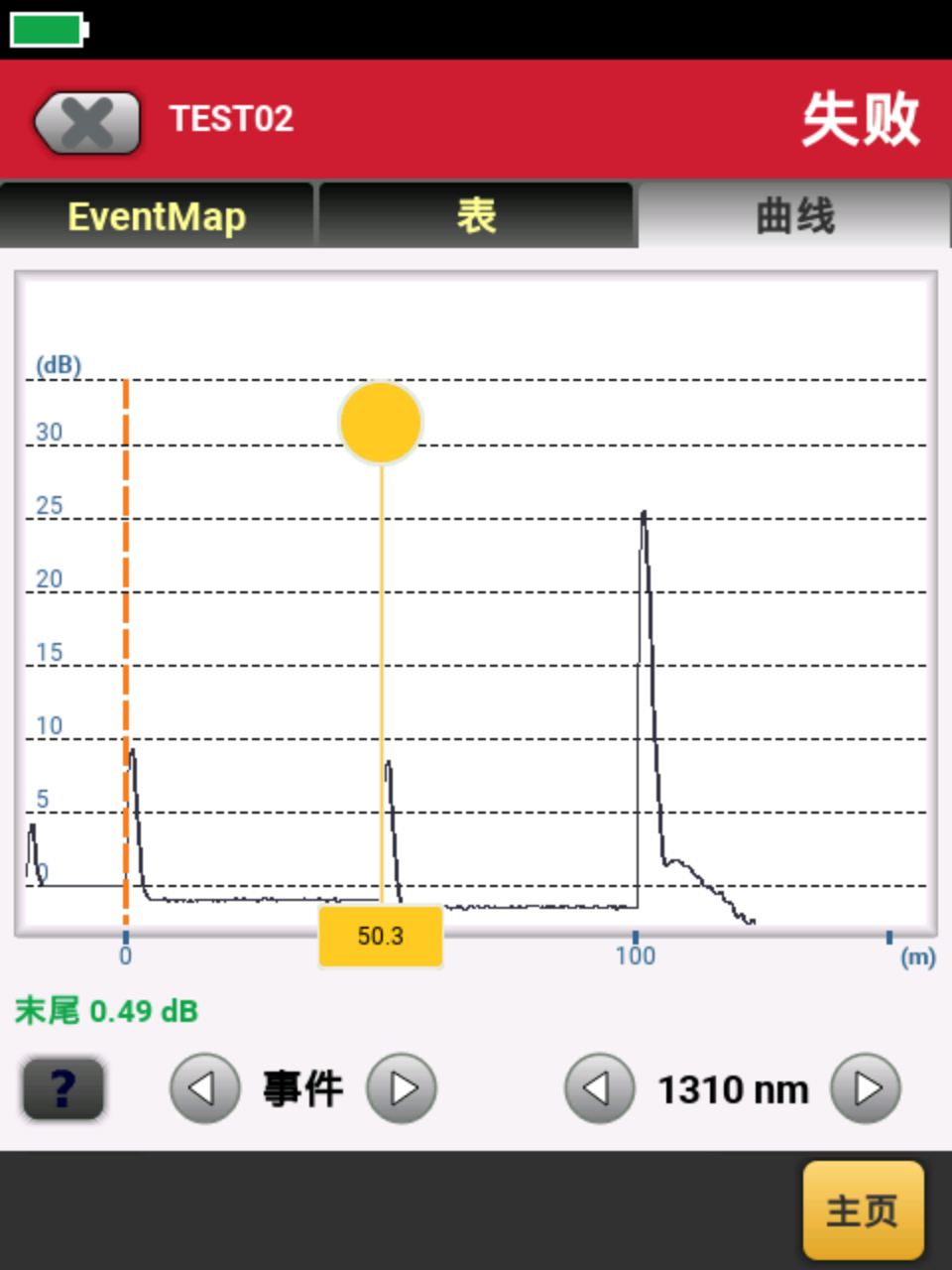Select previous wavelength before 1310 nm
Viewport: 952px width, 1270px height.
click(x=599, y=1088)
